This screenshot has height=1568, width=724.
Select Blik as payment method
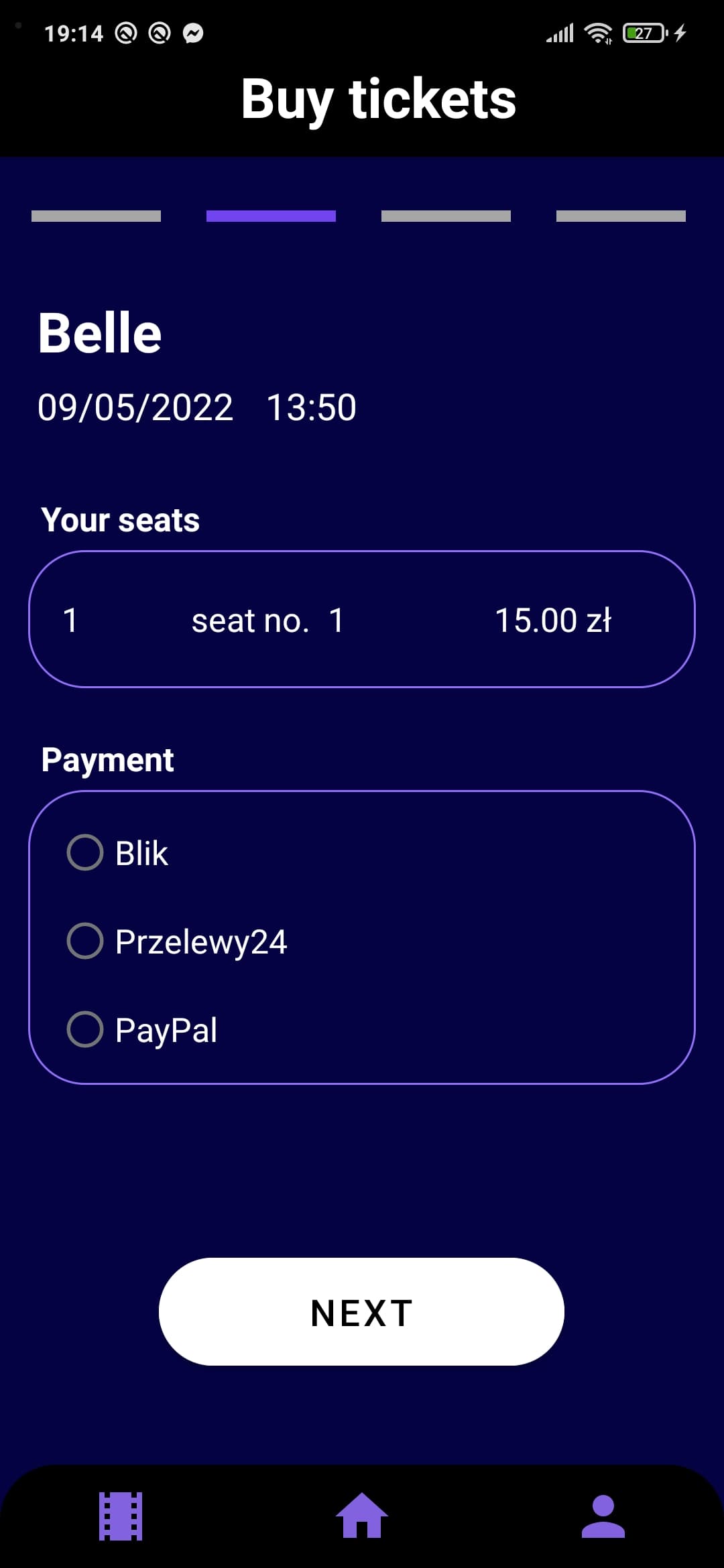point(85,852)
